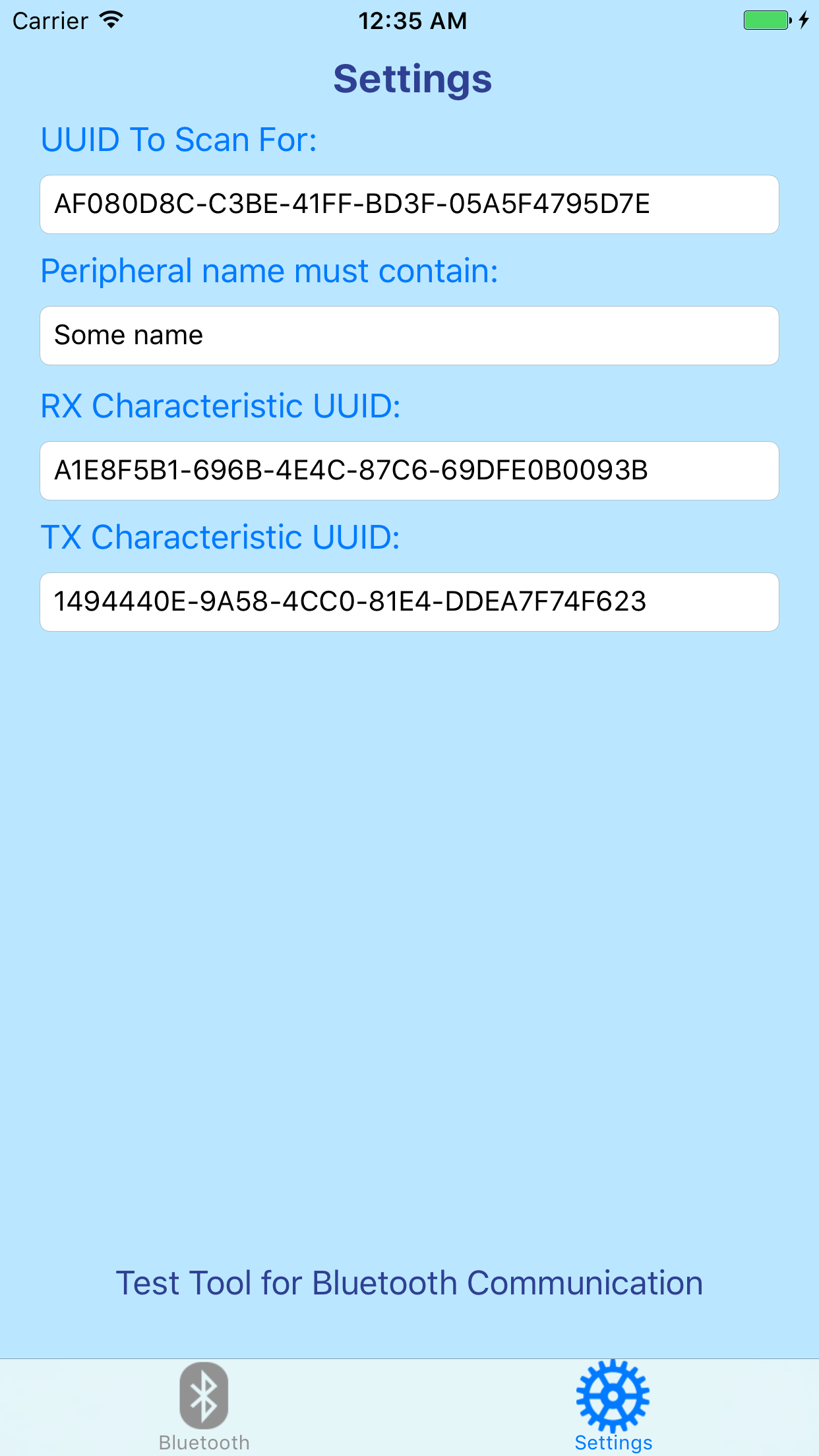The image size is (819, 1456).
Task: Tap the charging bolt icon
Action: (x=803, y=21)
